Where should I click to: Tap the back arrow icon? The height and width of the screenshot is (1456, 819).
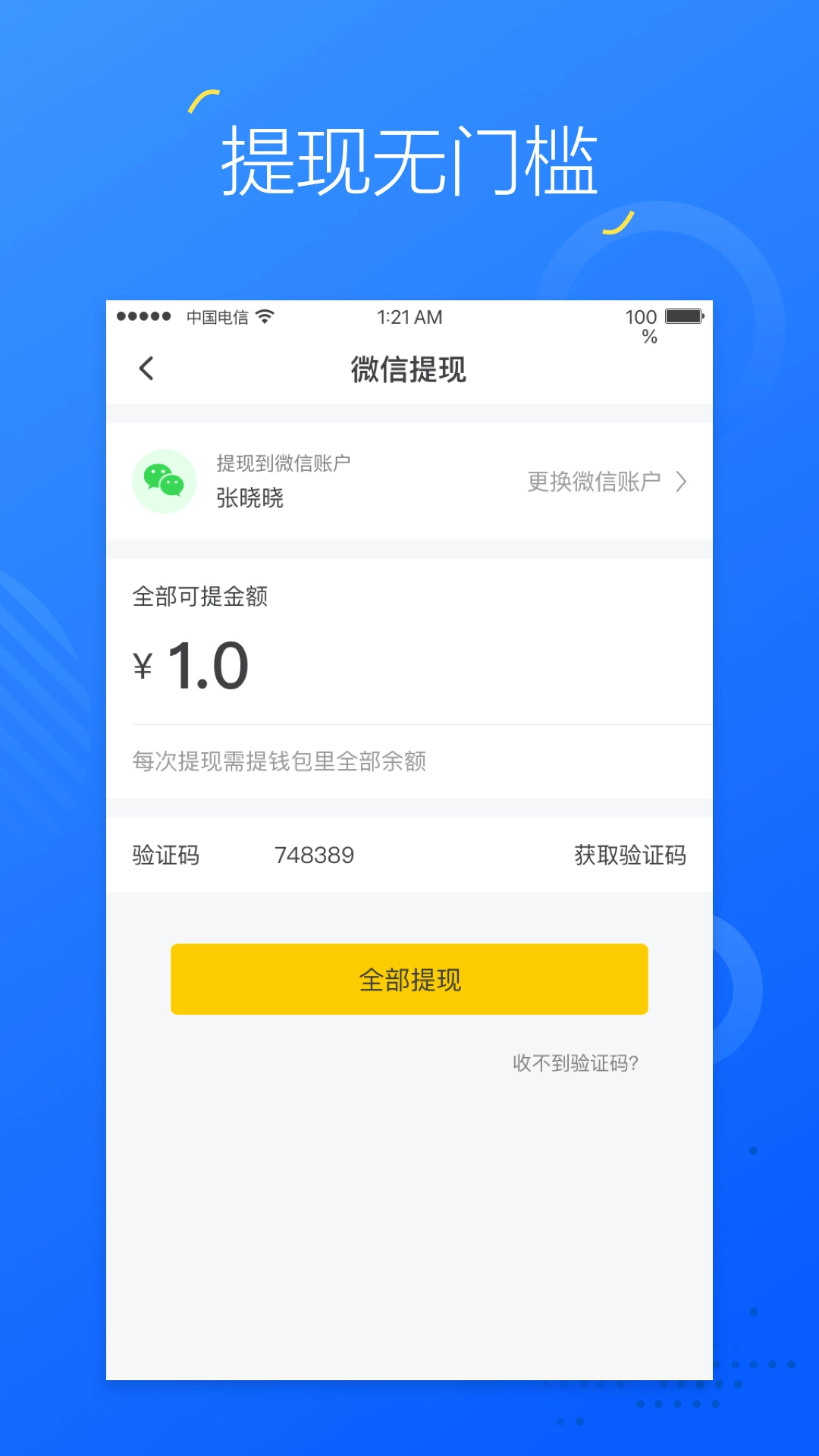click(x=145, y=369)
